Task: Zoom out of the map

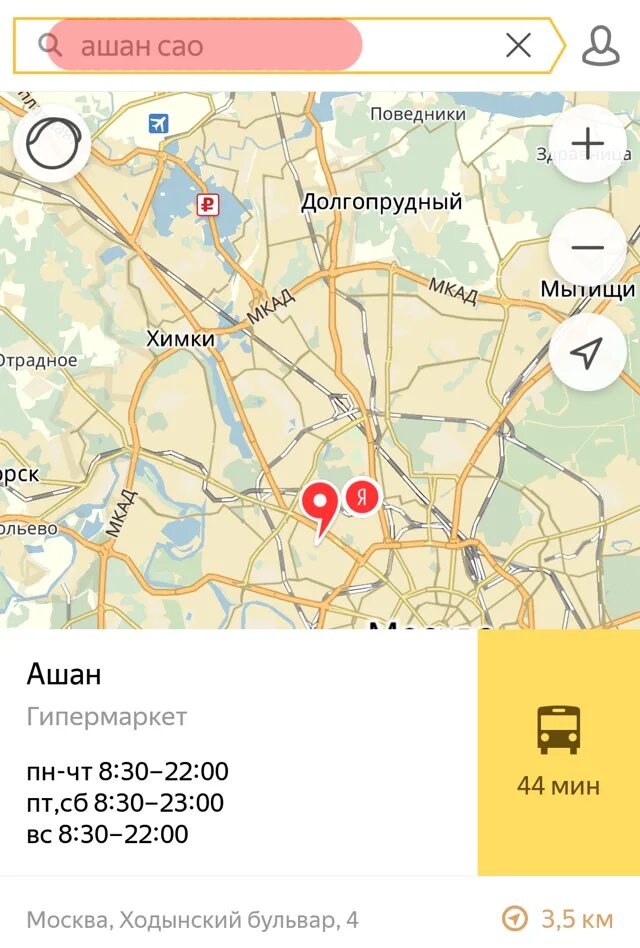Action: tap(588, 247)
